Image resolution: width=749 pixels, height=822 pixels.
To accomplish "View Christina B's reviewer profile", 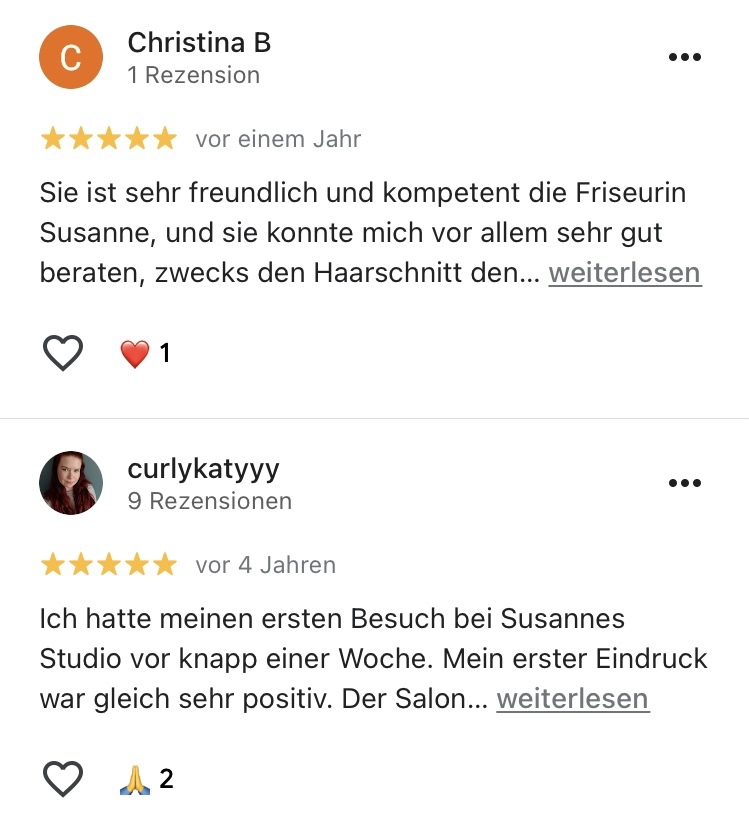I will (199, 43).
